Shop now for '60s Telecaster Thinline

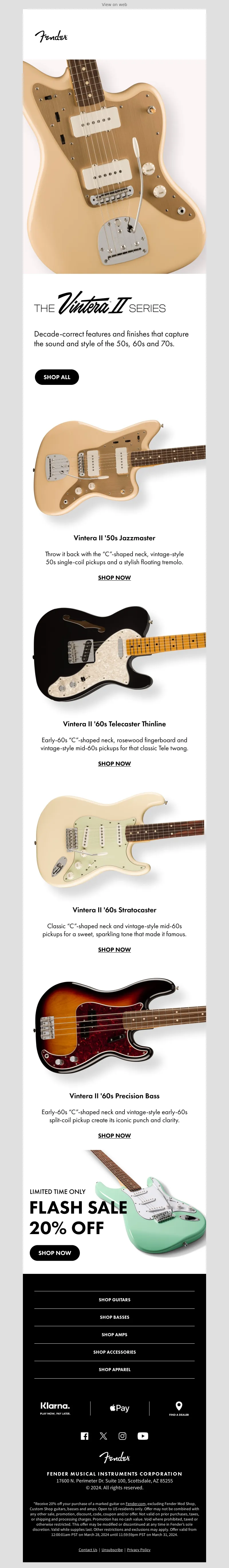(x=114, y=763)
